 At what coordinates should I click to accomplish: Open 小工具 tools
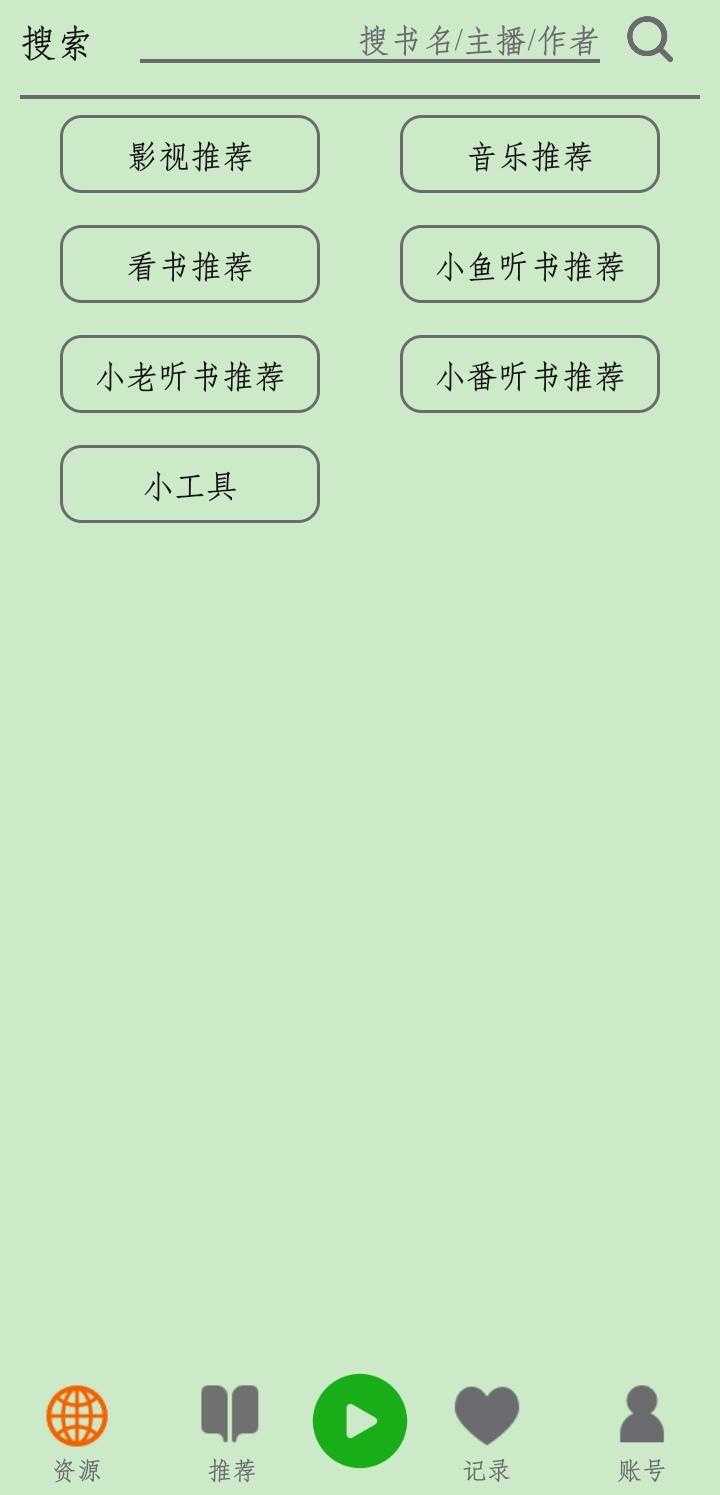coord(190,484)
